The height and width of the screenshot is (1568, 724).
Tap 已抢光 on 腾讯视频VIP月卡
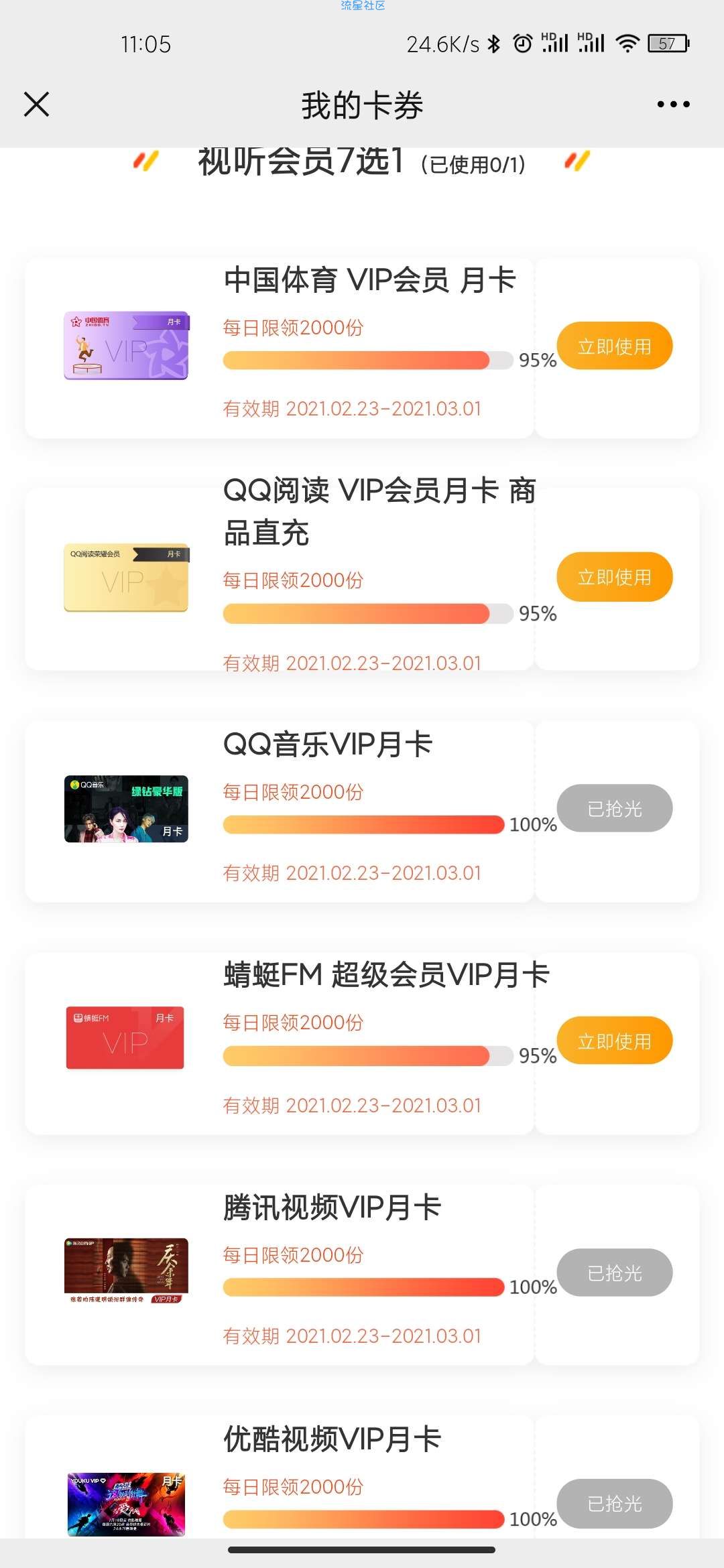[x=614, y=1272]
